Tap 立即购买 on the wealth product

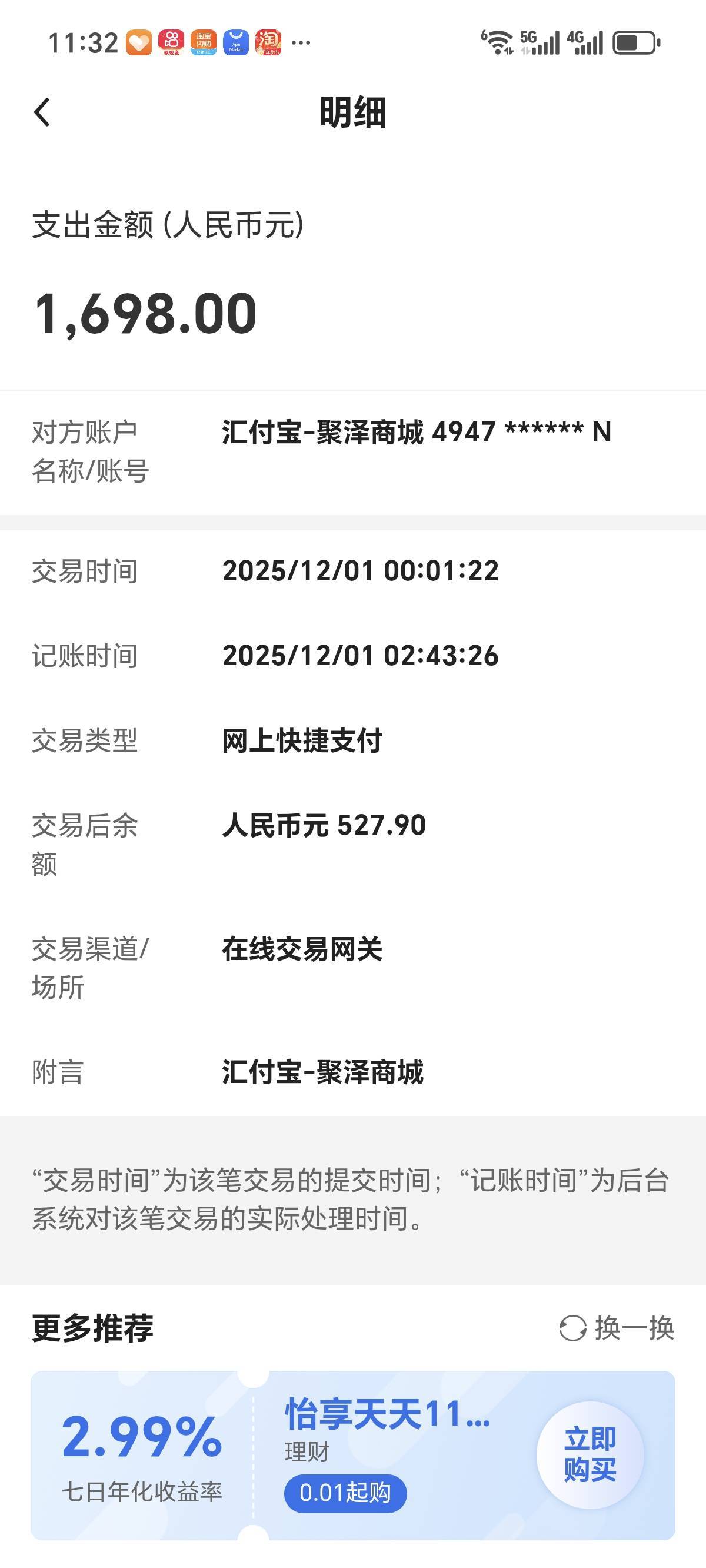click(589, 1454)
